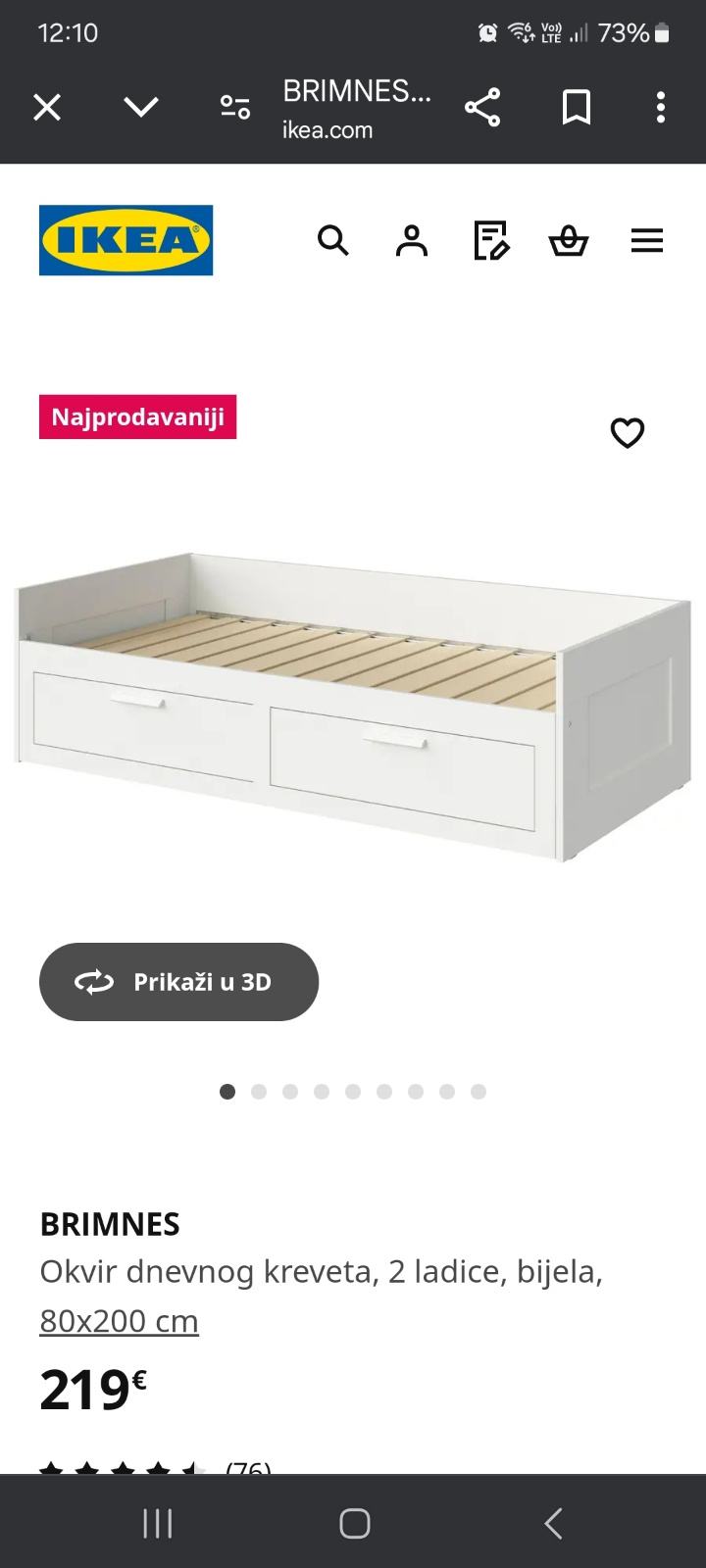
Task: Tap the Prikaži u 3D button
Action: (x=178, y=982)
